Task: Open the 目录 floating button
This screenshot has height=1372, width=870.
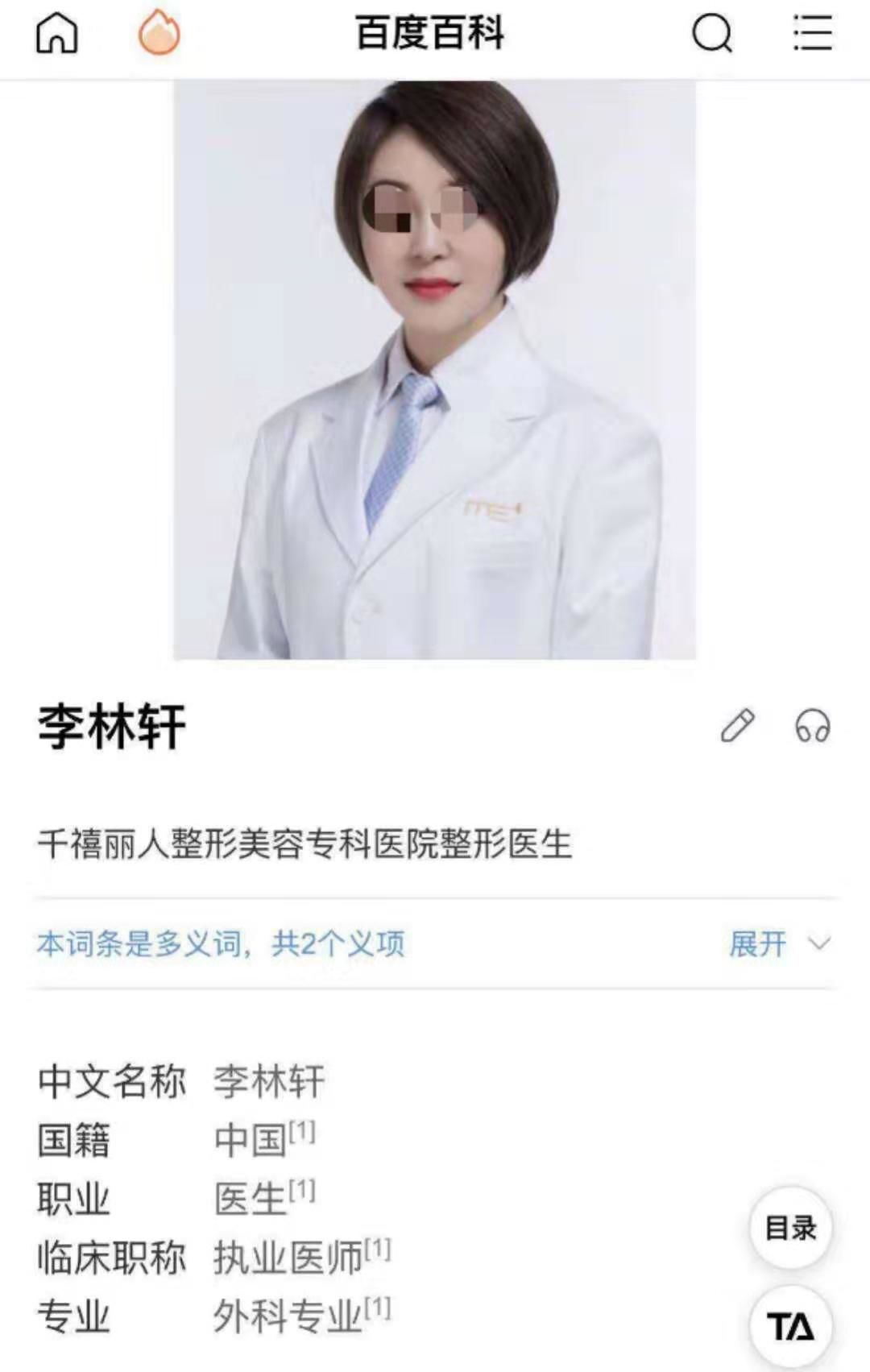Action: tap(790, 1228)
